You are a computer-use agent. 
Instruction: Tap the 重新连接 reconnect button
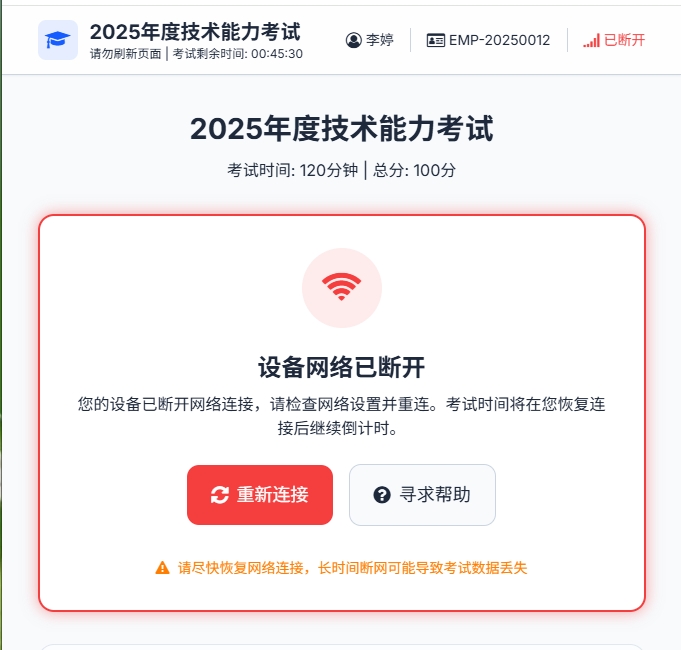coord(260,494)
